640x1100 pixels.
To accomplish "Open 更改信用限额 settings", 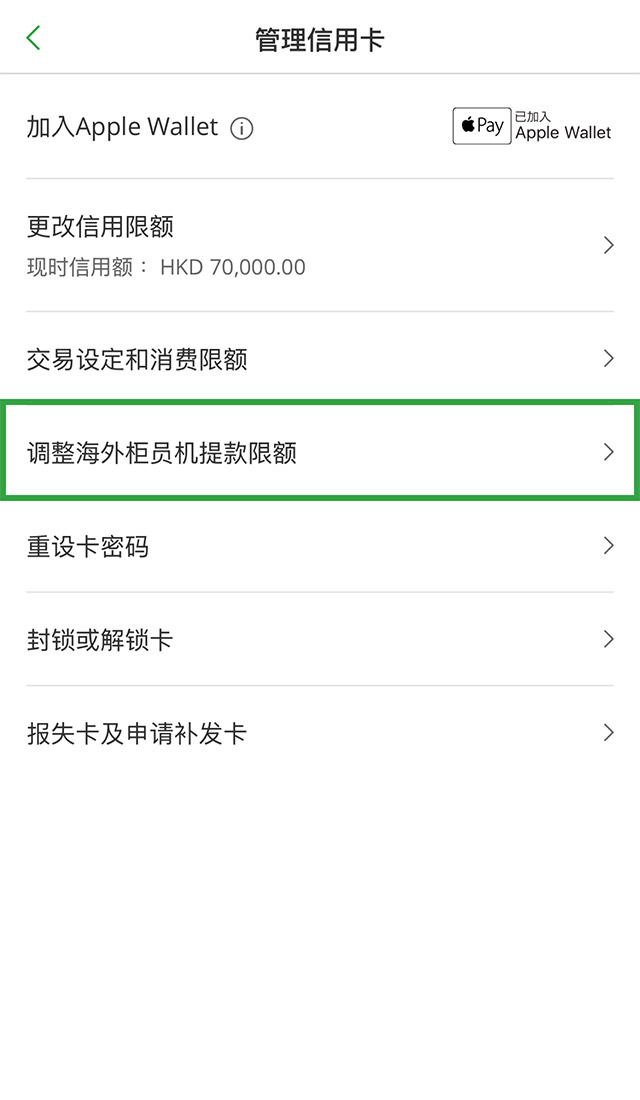I will click(320, 245).
